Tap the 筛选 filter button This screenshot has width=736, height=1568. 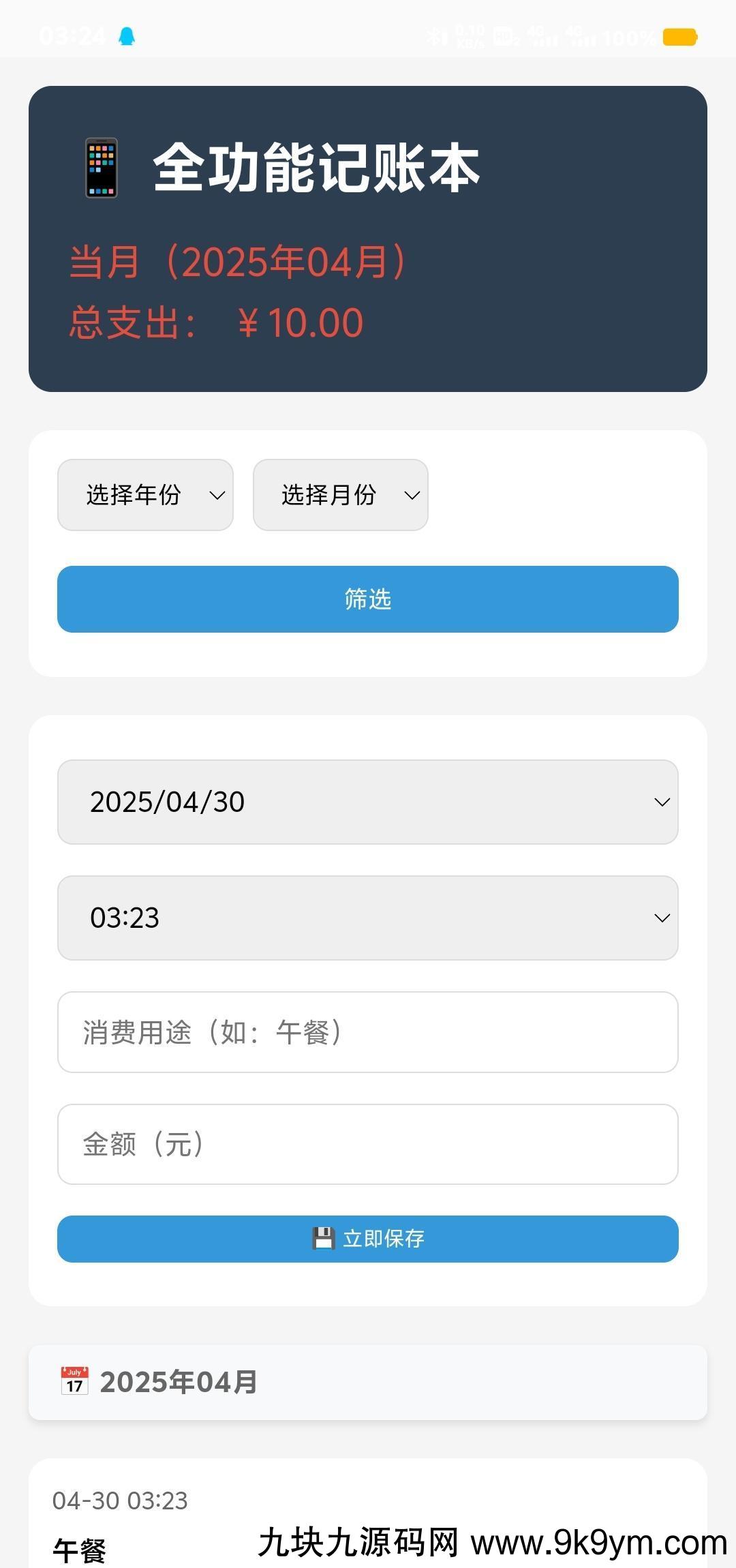point(368,599)
